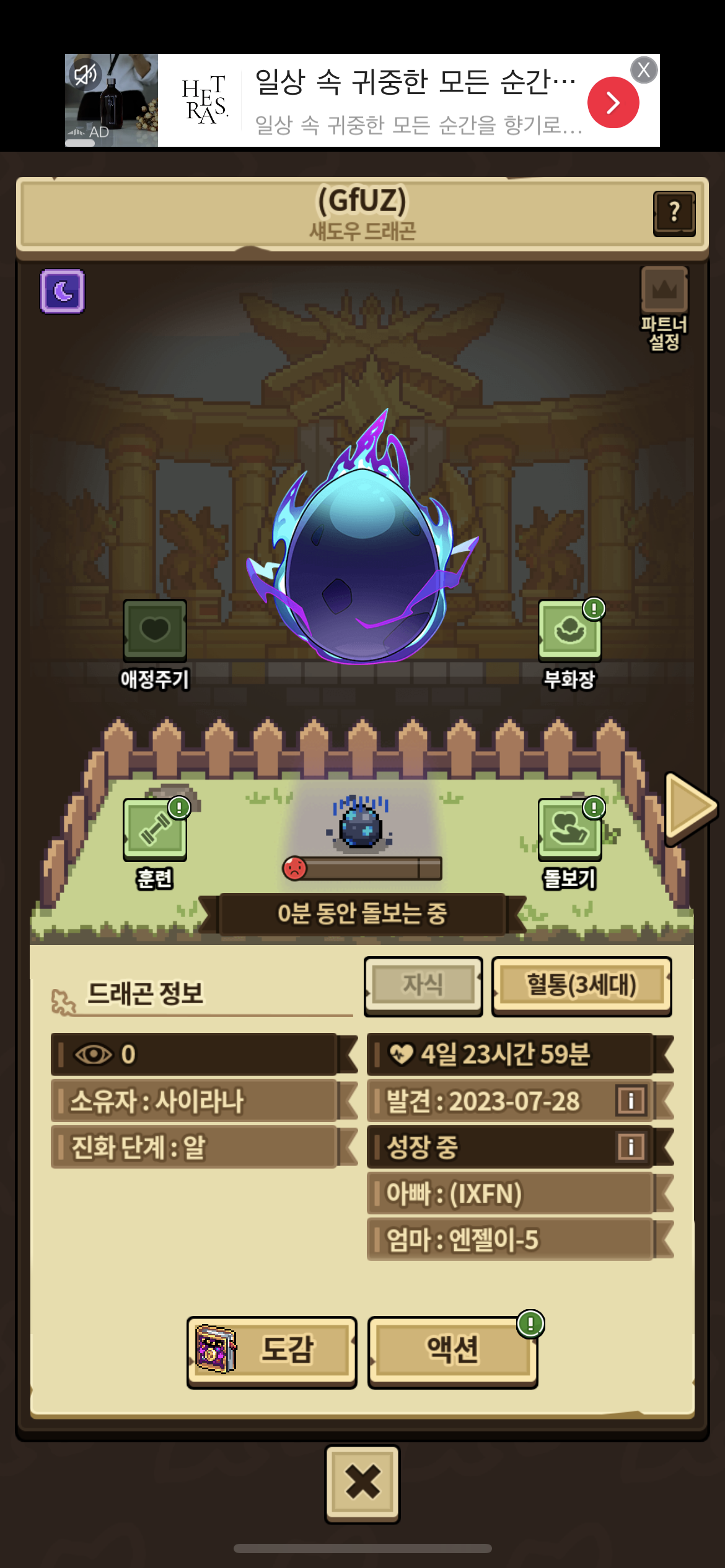
Task: Open the 자식 offspring tab
Action: point(423,986)
